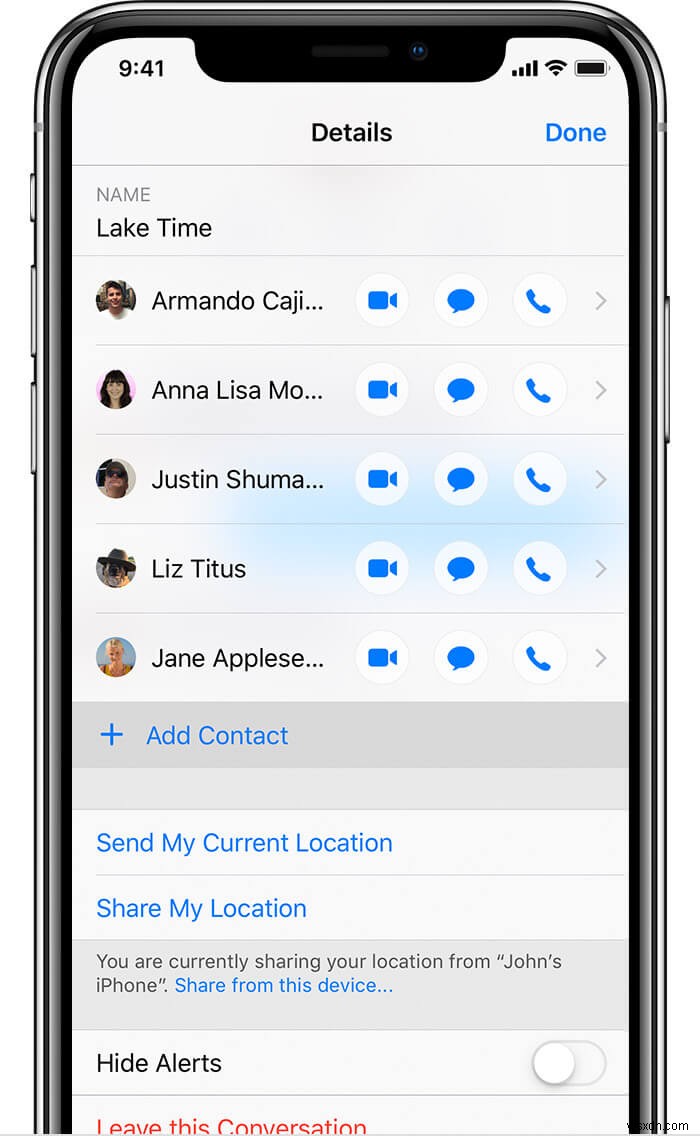Video call Jane Applese

(382, 658)
